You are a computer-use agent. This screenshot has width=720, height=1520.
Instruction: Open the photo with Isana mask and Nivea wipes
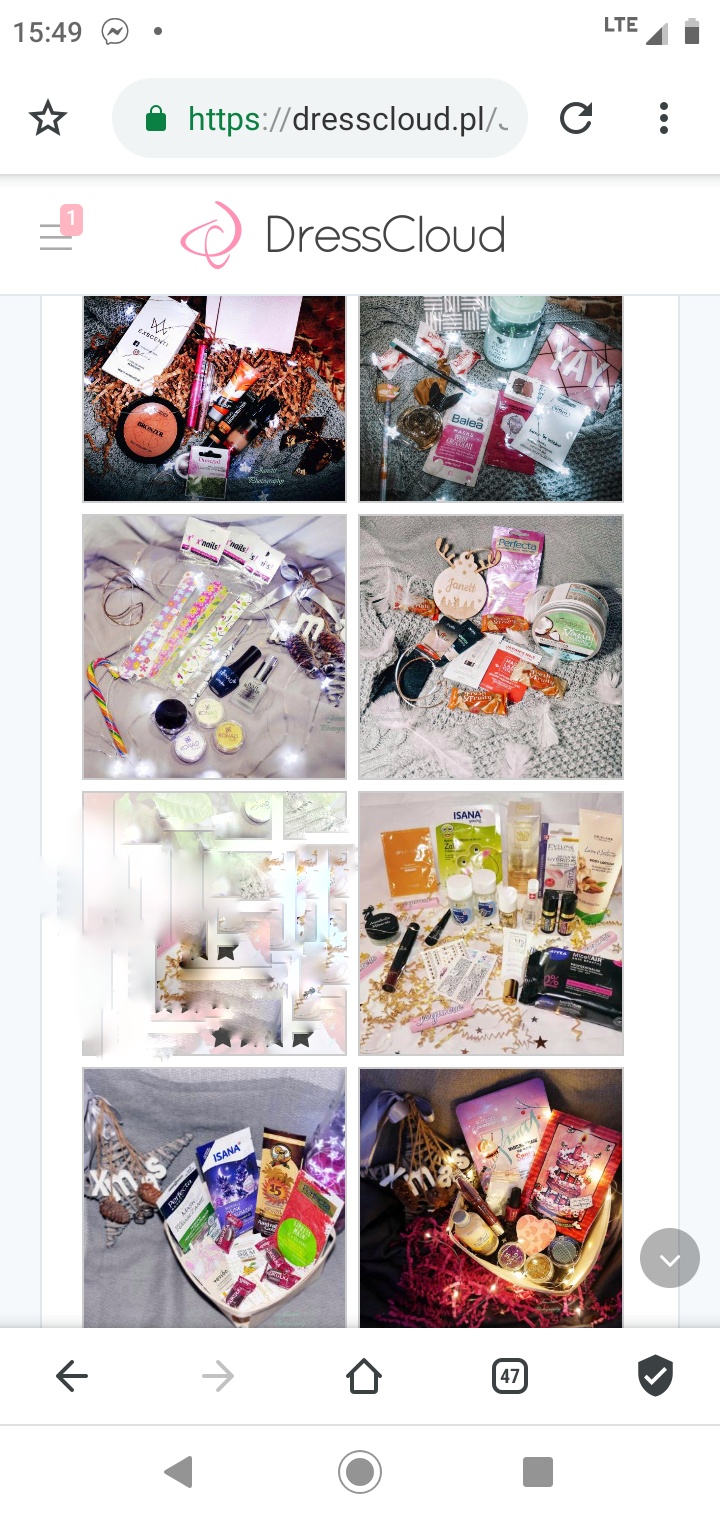point(490,923)
